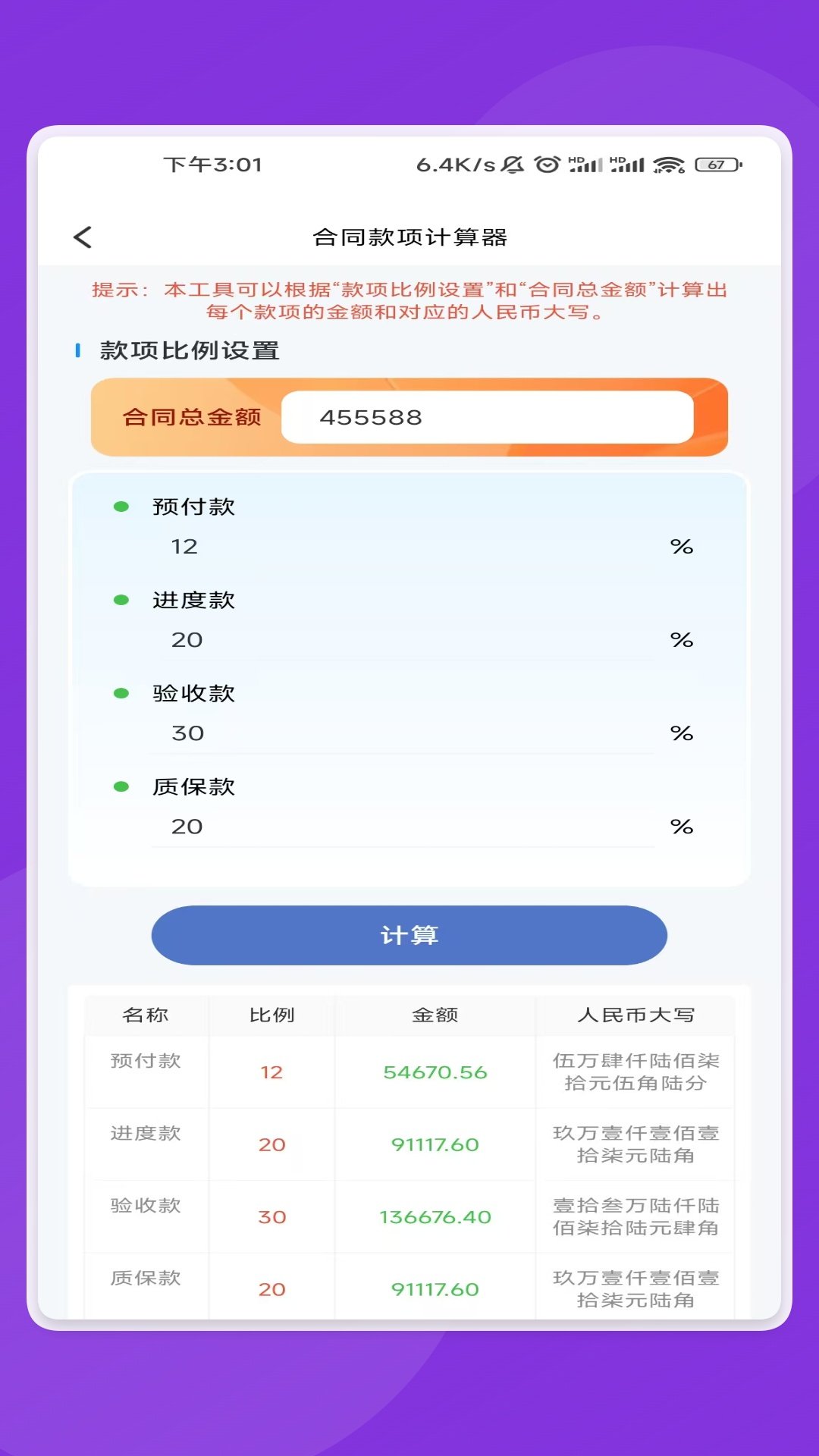
Task: Tap the 计算 button to calculate
Action: click(x=409, y=935)
